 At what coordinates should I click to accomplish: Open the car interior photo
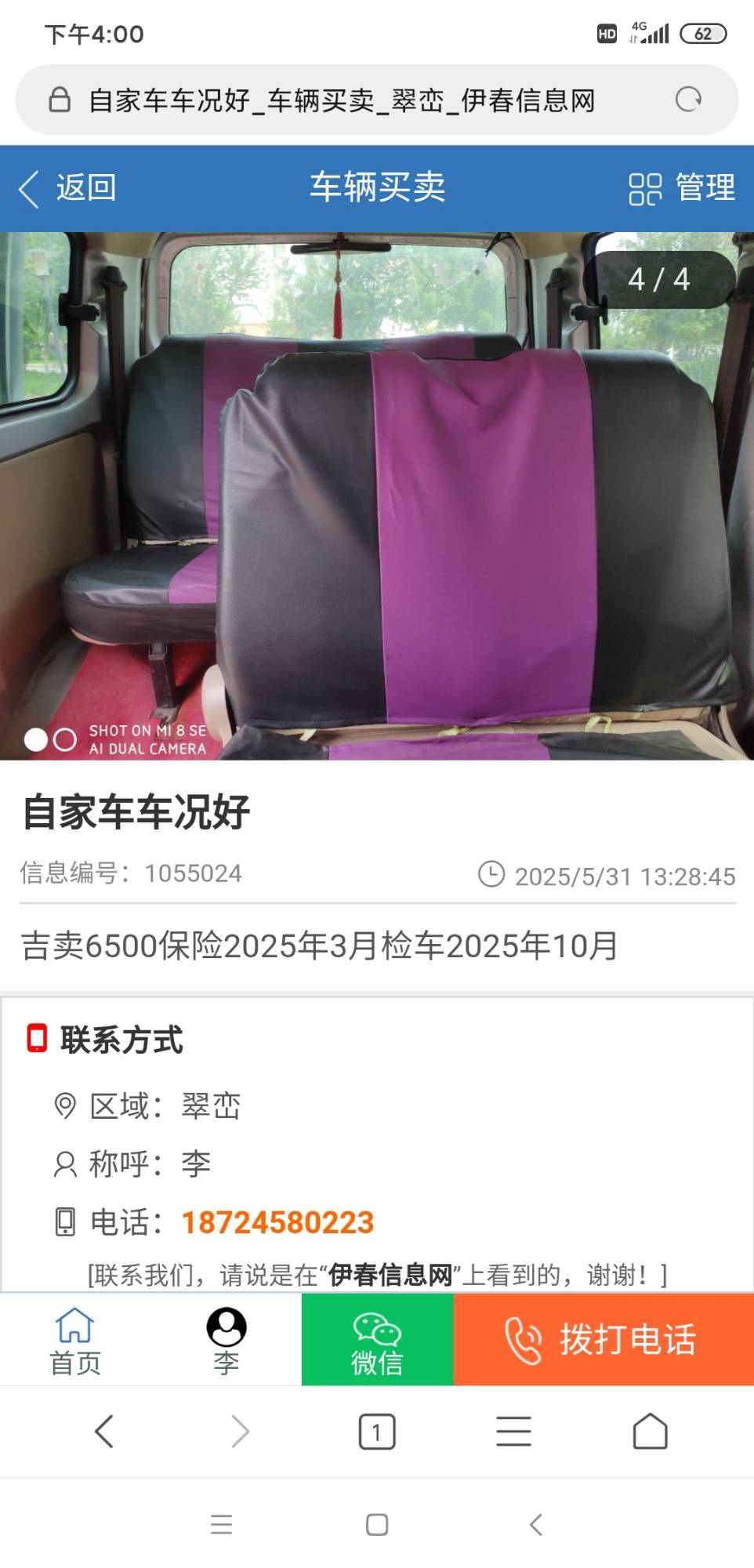click(377, 495)
